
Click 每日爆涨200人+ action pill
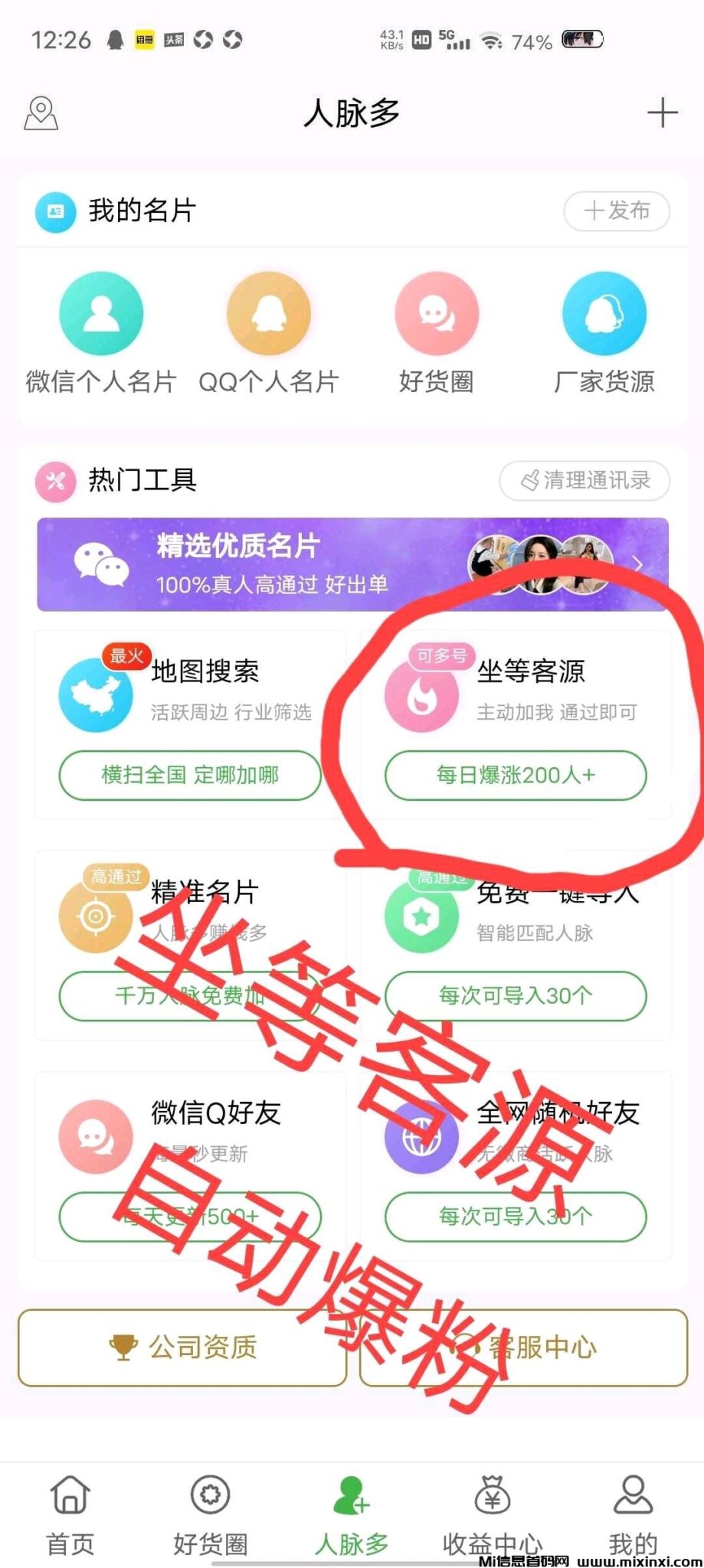tap(516, 776)
